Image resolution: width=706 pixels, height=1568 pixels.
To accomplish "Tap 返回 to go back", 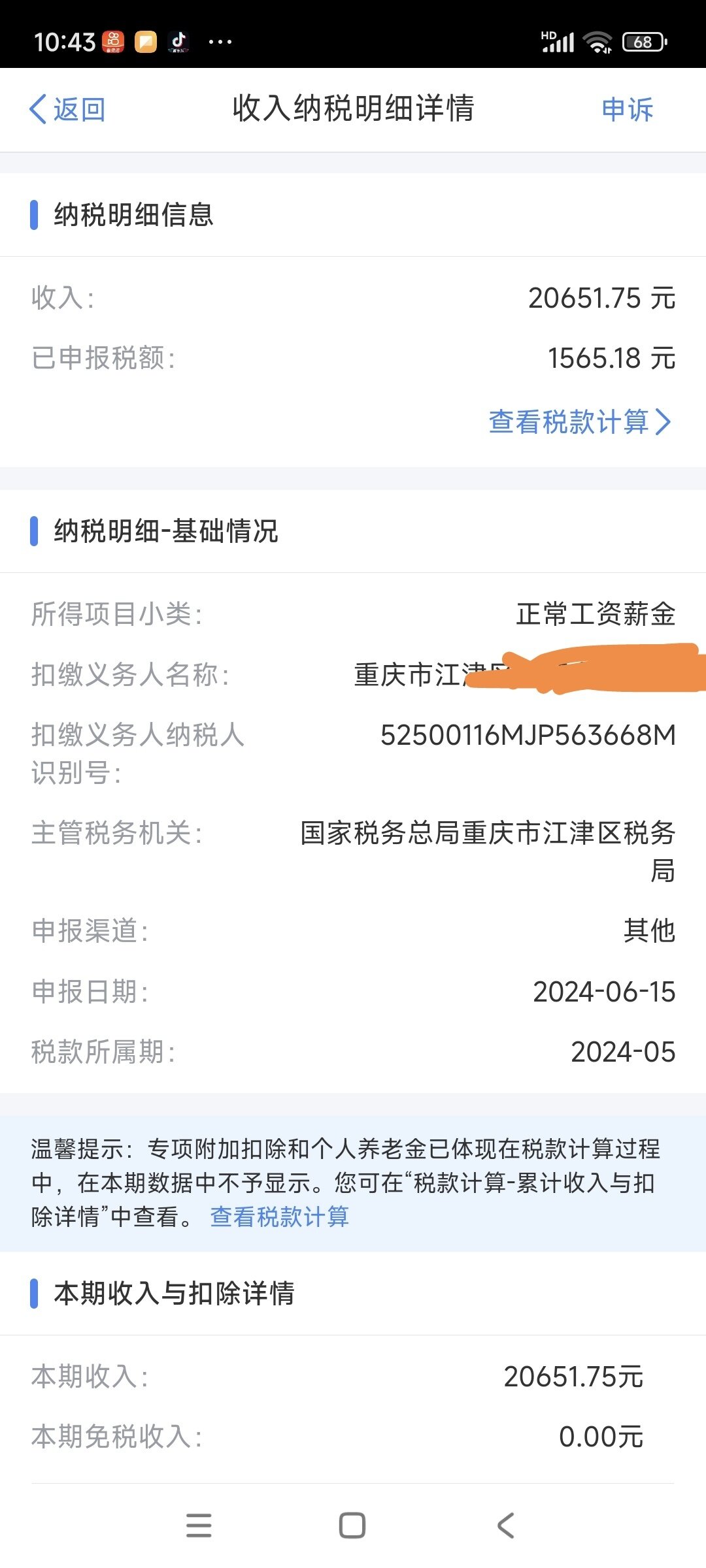I will [67, 109].
